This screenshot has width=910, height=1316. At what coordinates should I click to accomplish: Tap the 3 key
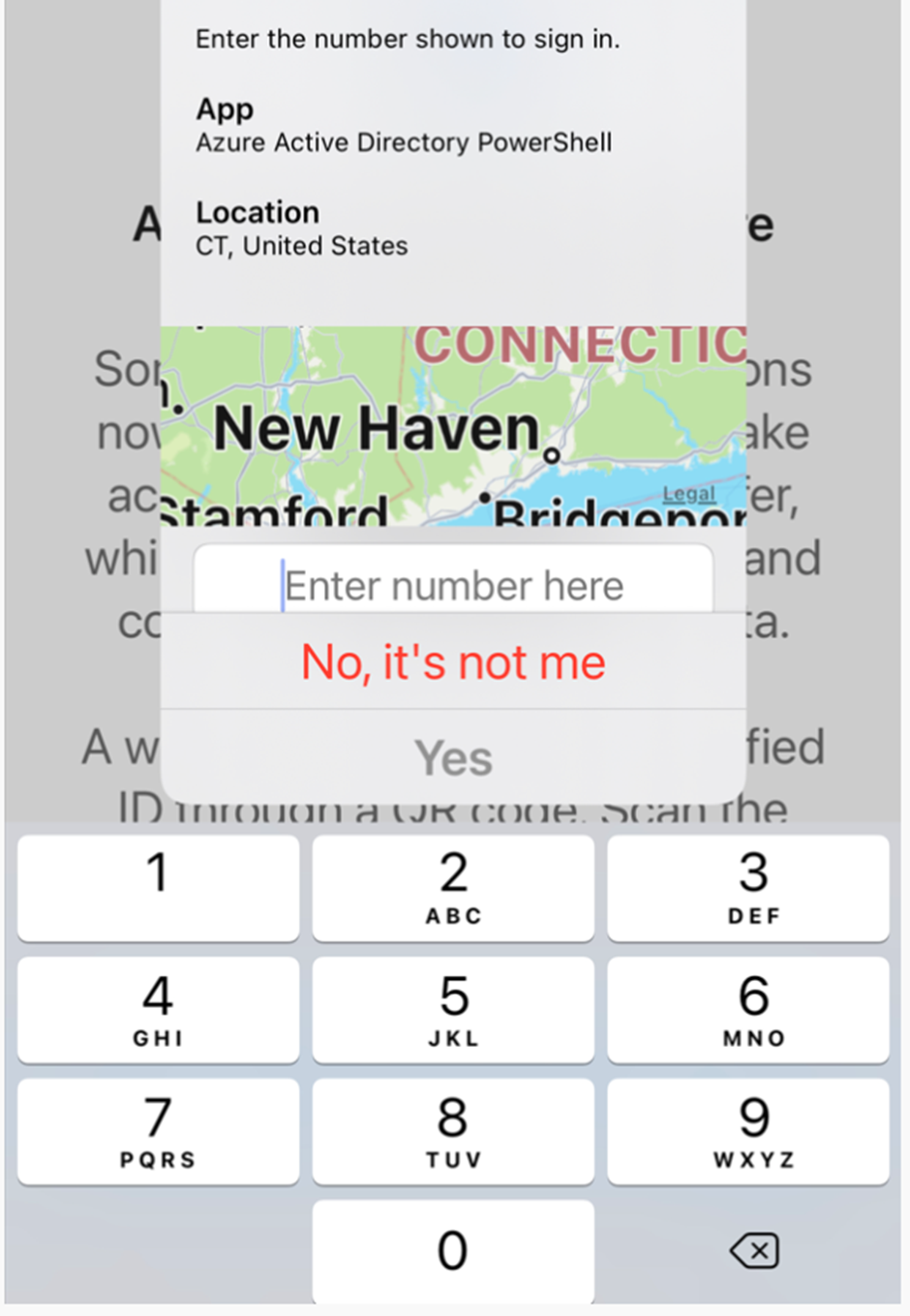coord(748,887)
